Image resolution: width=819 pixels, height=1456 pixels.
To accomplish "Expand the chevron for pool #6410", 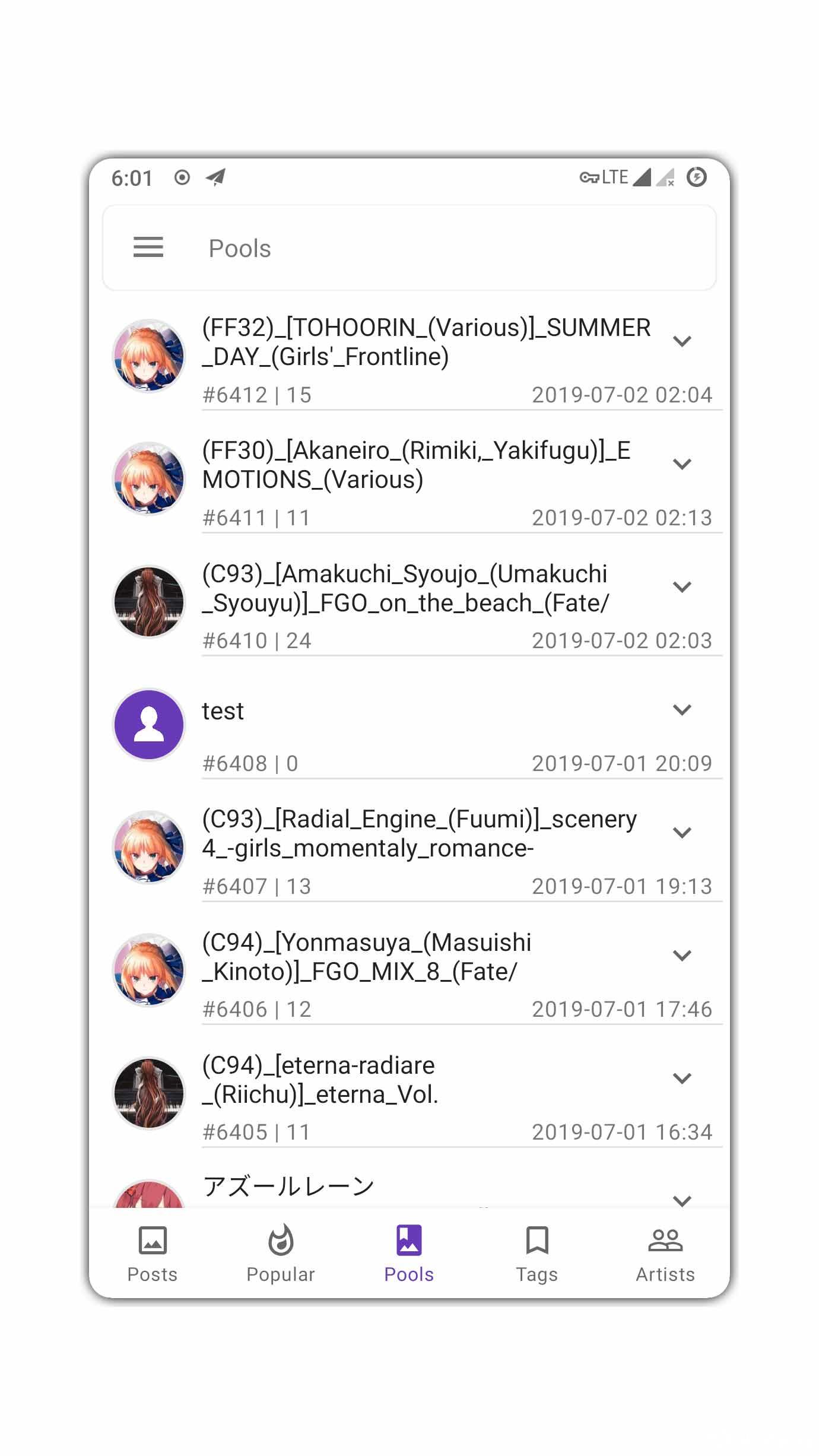I will coord(682,587).
